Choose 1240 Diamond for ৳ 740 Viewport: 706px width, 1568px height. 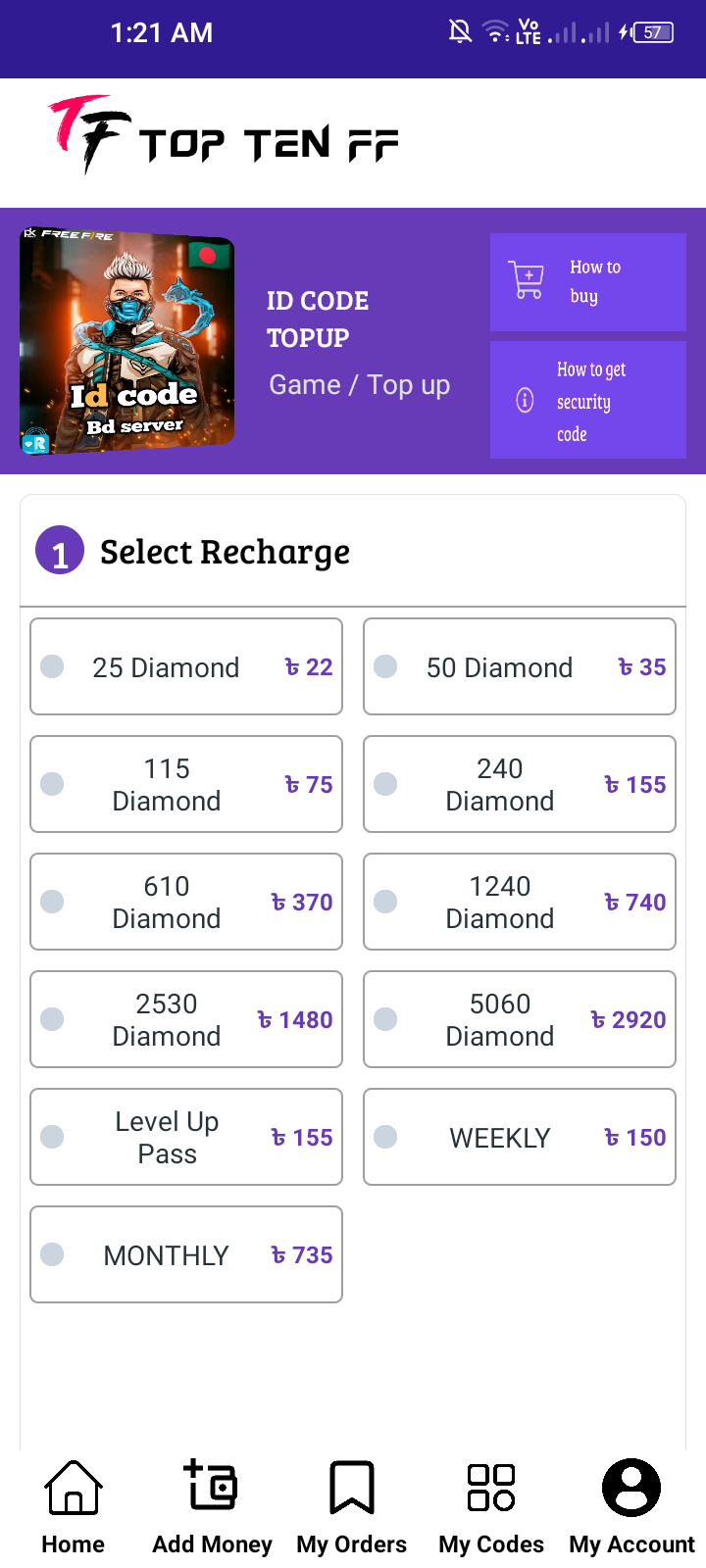pos(520,902)
